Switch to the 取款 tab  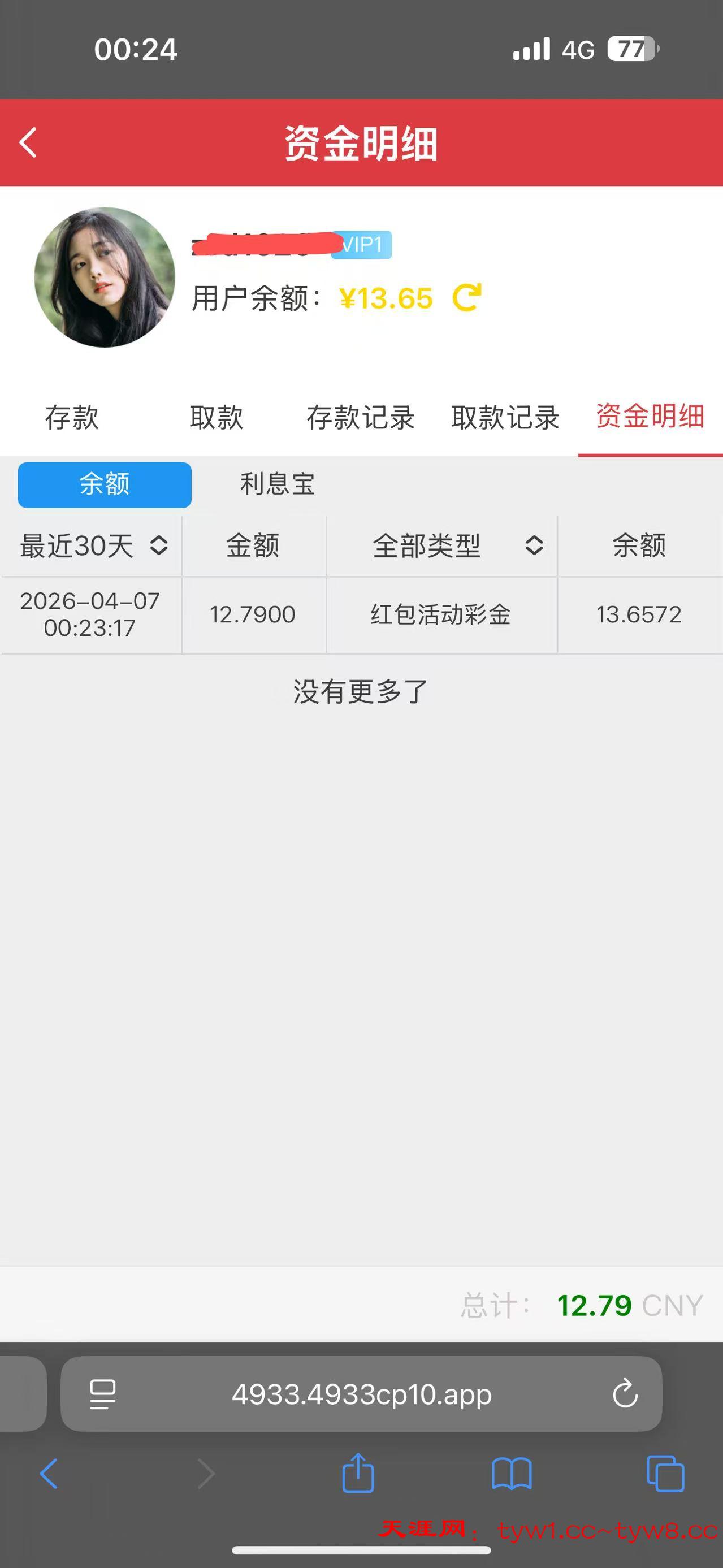[x=216, y=418]
